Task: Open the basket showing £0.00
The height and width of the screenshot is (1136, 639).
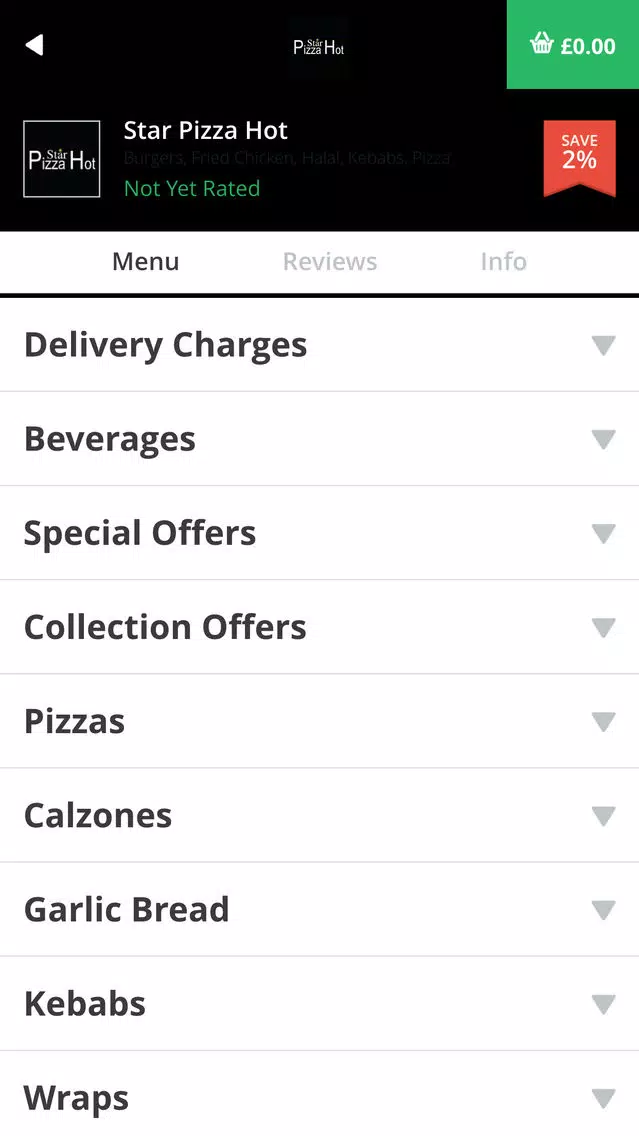Action: coord(572,45)
